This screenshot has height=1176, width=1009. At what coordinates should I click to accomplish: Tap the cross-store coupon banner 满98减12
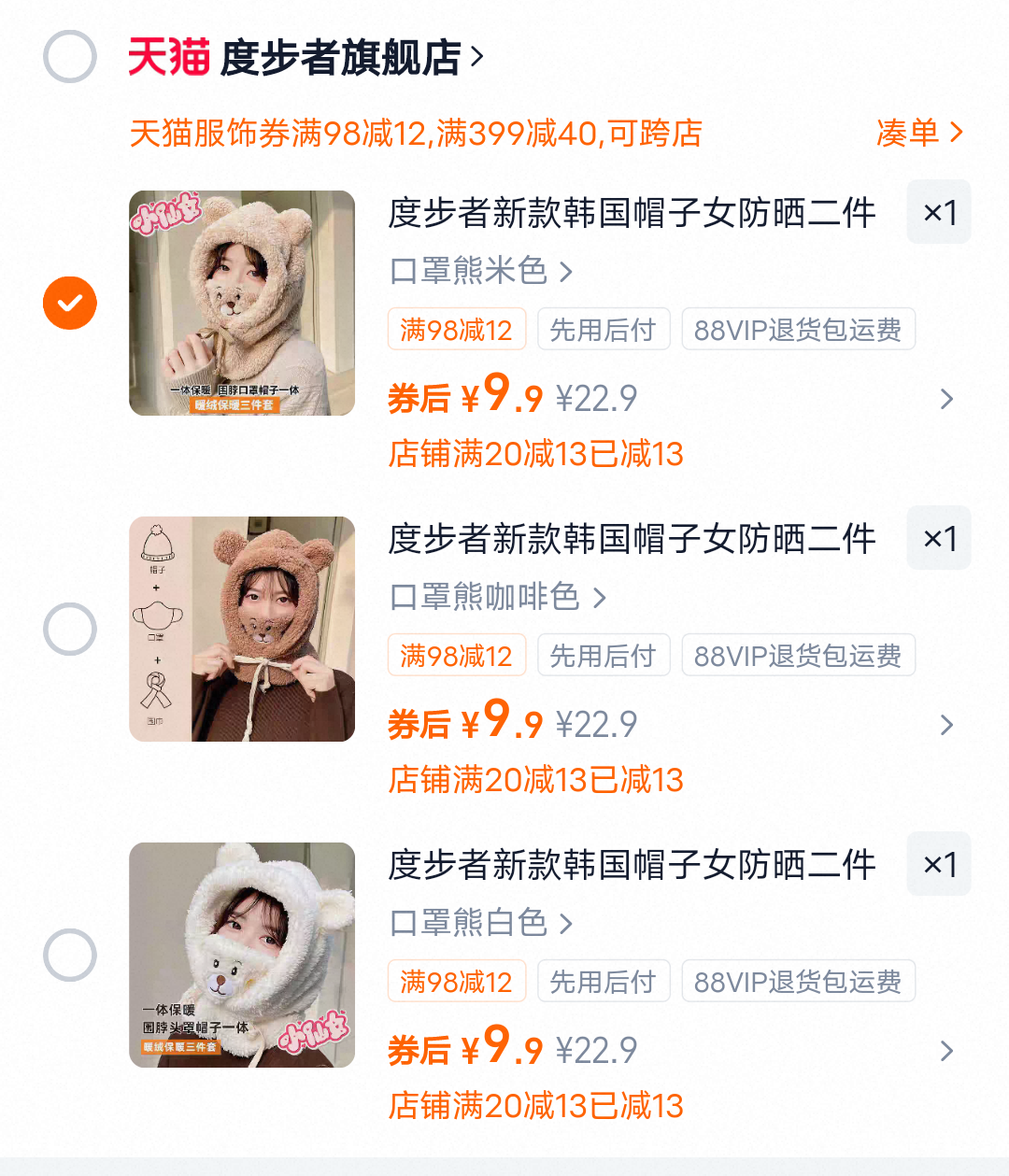pyautogui.click(x=418, y=134)
